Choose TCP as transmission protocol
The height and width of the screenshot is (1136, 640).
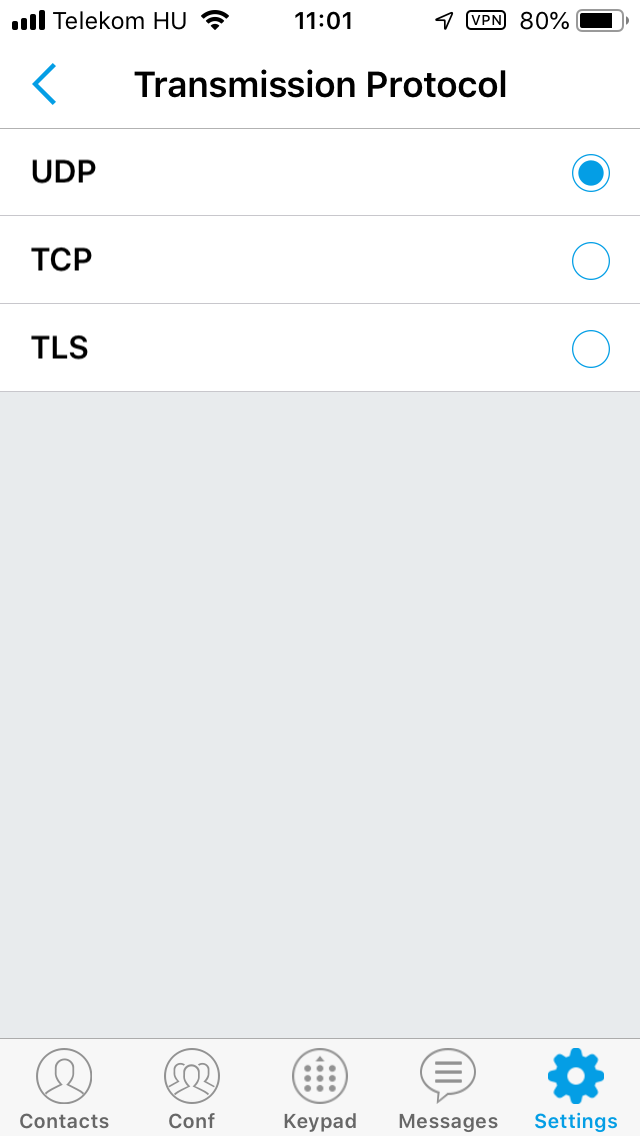[320, 260]
